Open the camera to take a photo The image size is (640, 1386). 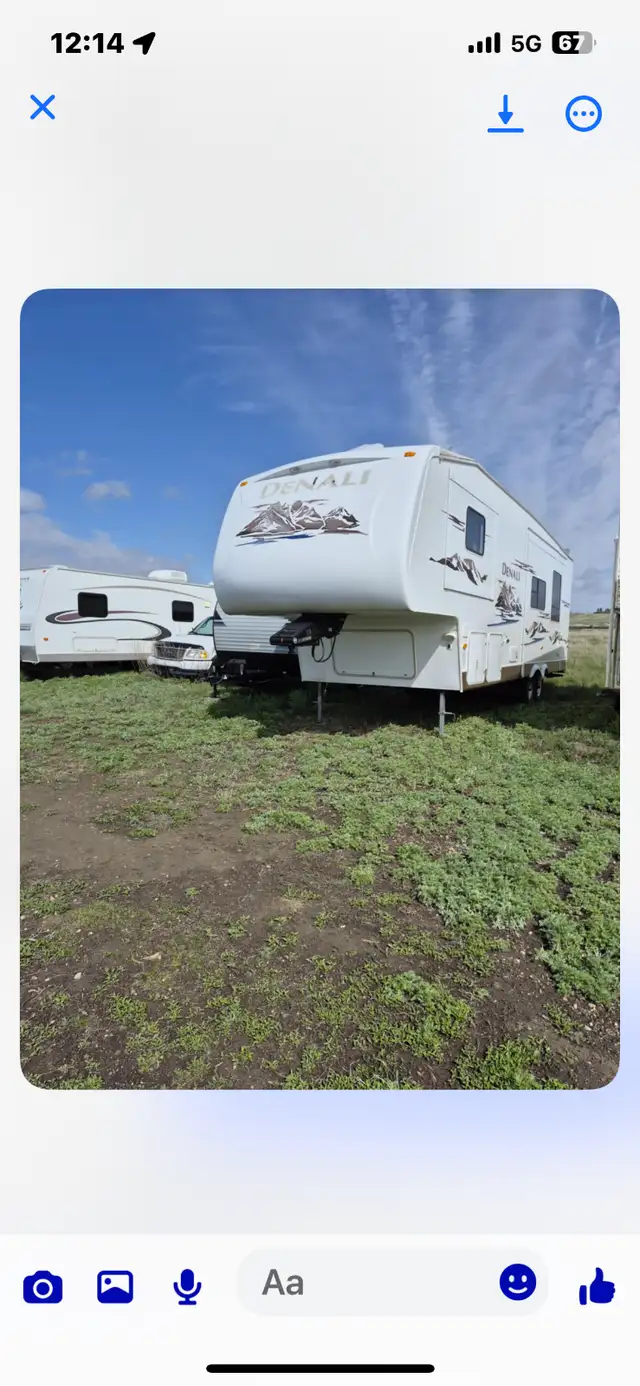coord(43,1287)
